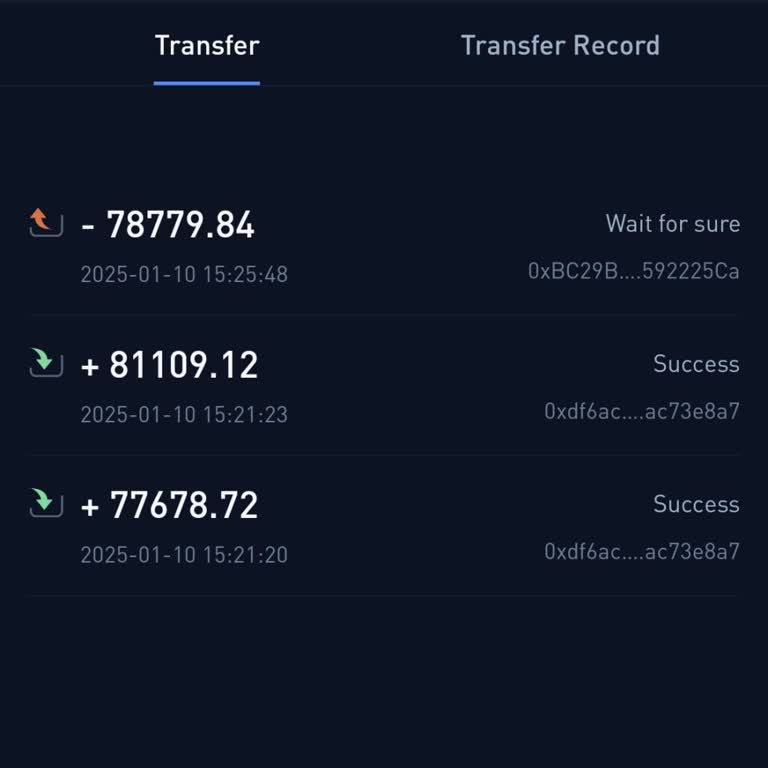The image size is (768, 768).
Task: View details of the +77678.72 transfer
Action: [x=384, y=525]
